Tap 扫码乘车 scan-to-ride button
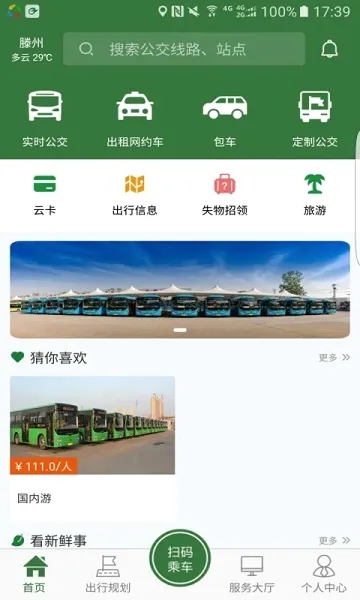This screenshot has width=360, height=600. tap(180, 558)
